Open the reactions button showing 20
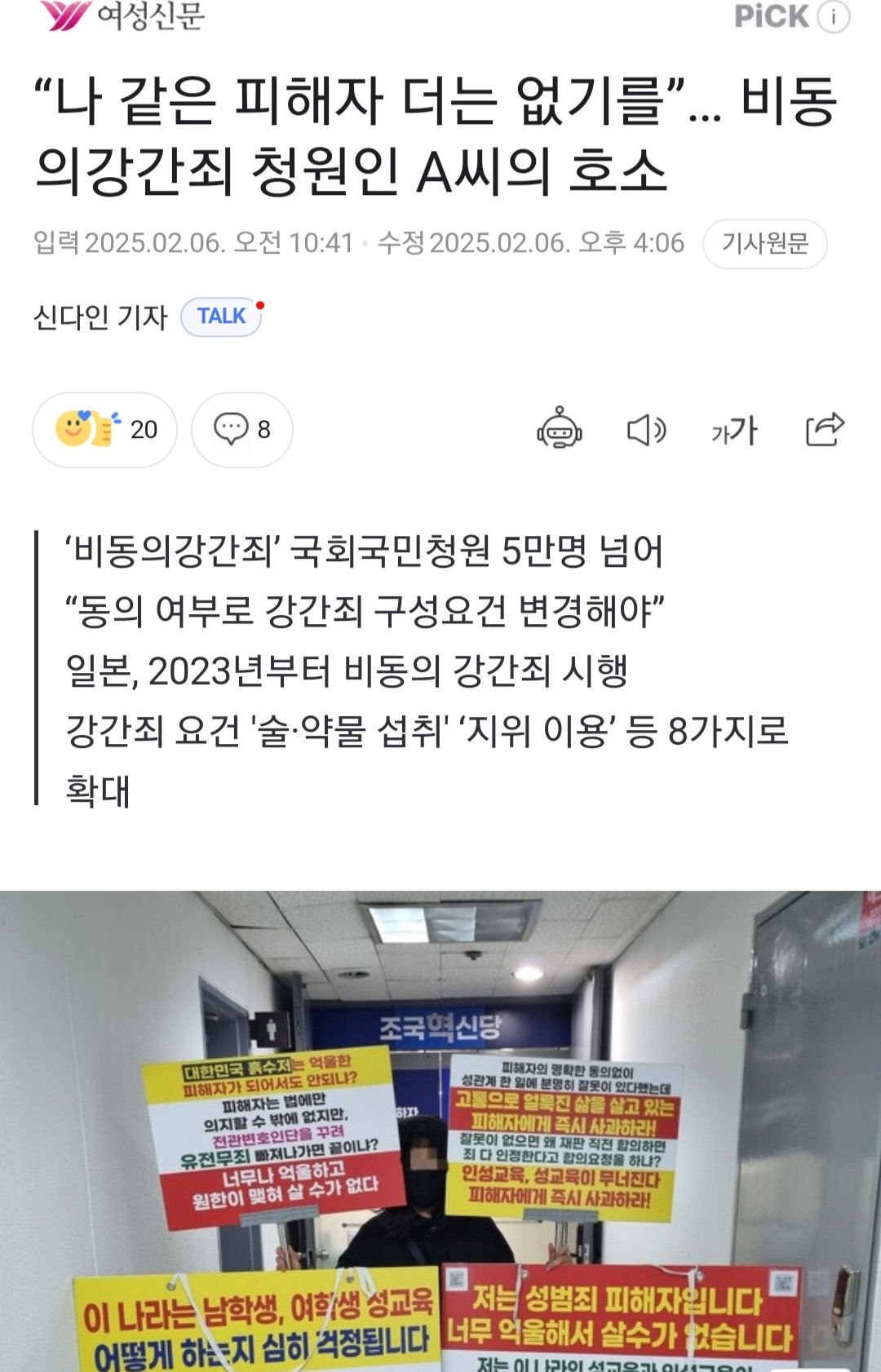 [104, 430]
